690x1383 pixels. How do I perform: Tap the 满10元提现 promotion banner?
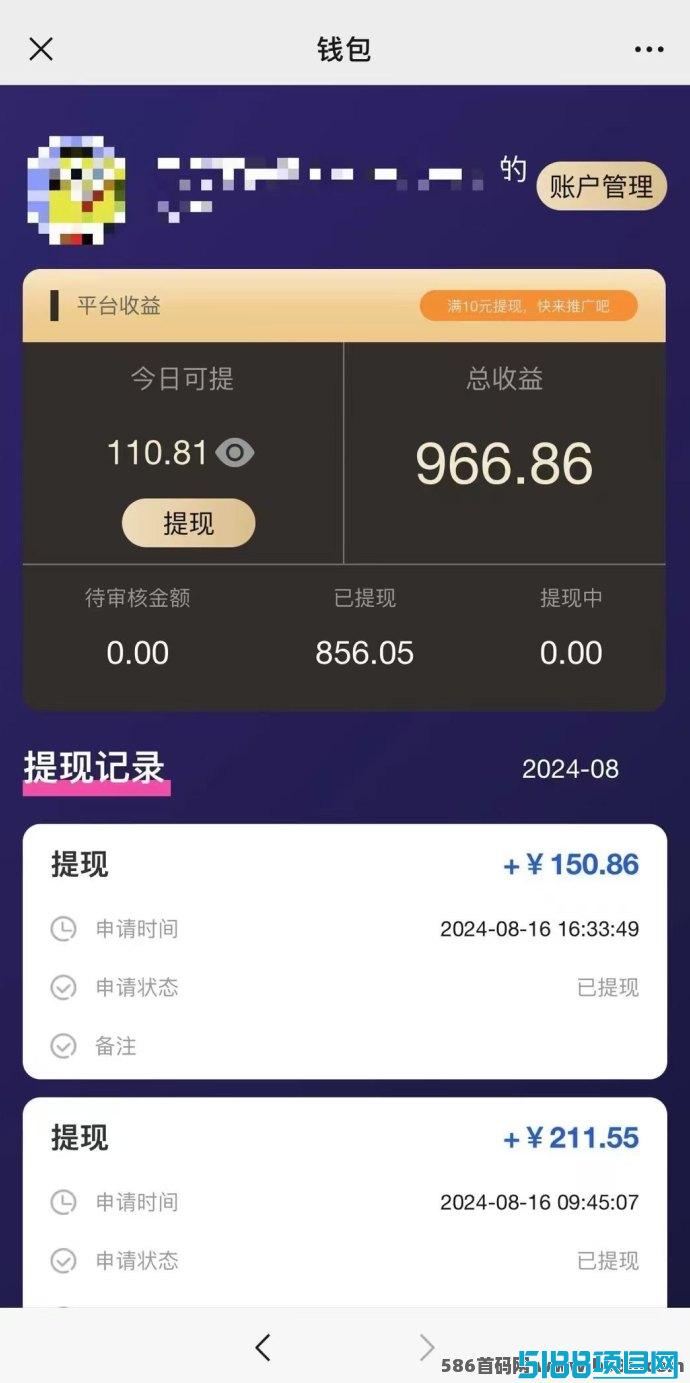pyautogui.click(x=528, y=306)
